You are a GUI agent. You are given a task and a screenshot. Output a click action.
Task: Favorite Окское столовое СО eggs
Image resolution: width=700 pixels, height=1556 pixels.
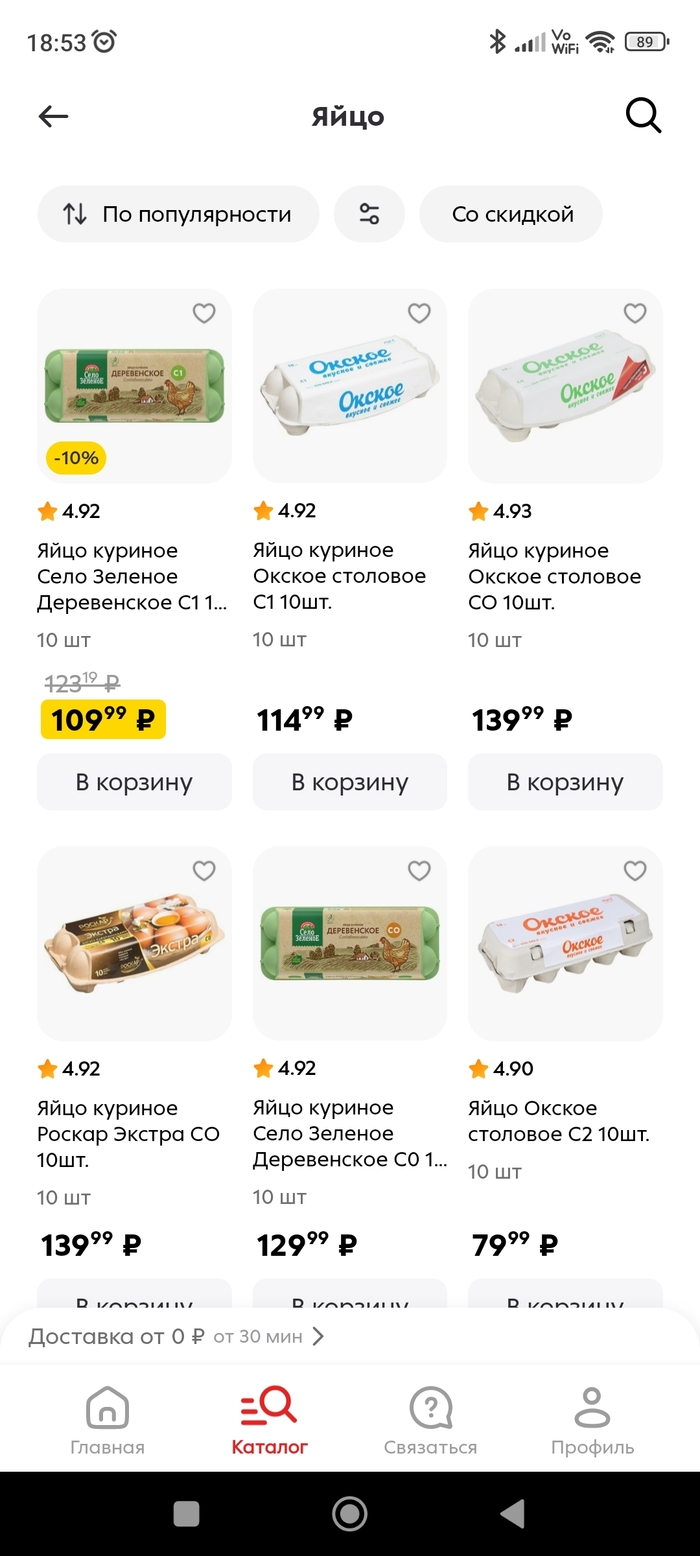click(635, 314)
